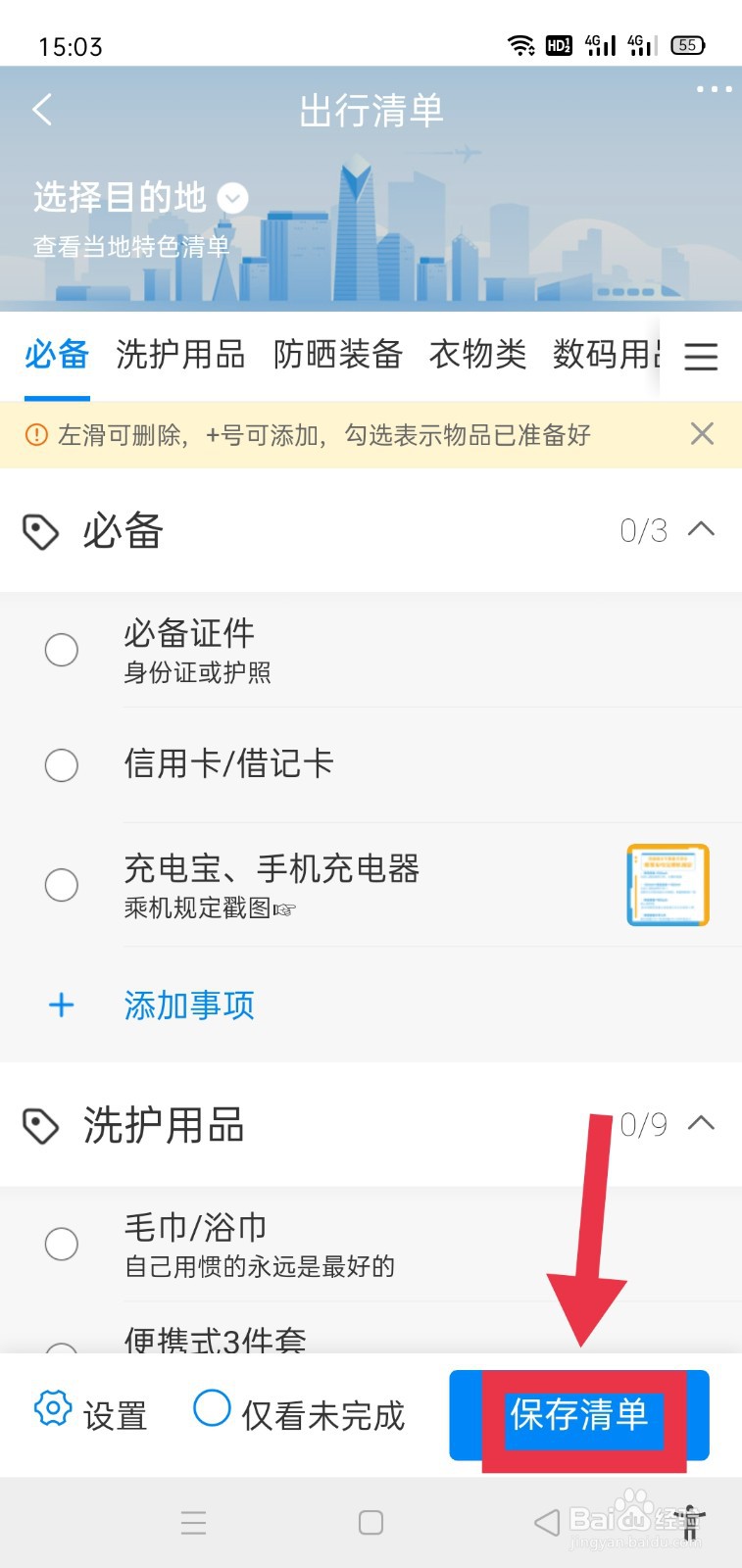This screenshot has width=742, height=1568.
Task: Tap the pointing hand icon after 乘机规定戳图
Action: (282, 909)
